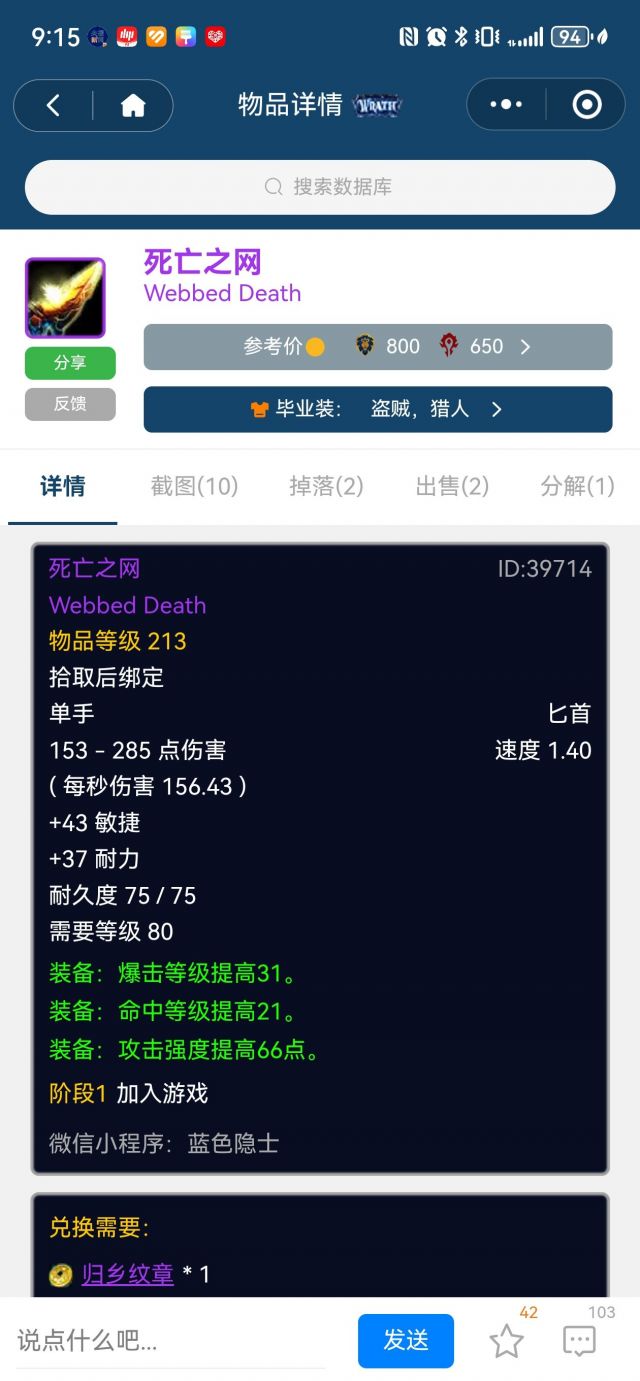Switch to the 截图(10) tab
This screenshot has width=640, height=1381.
pos(194,487)
